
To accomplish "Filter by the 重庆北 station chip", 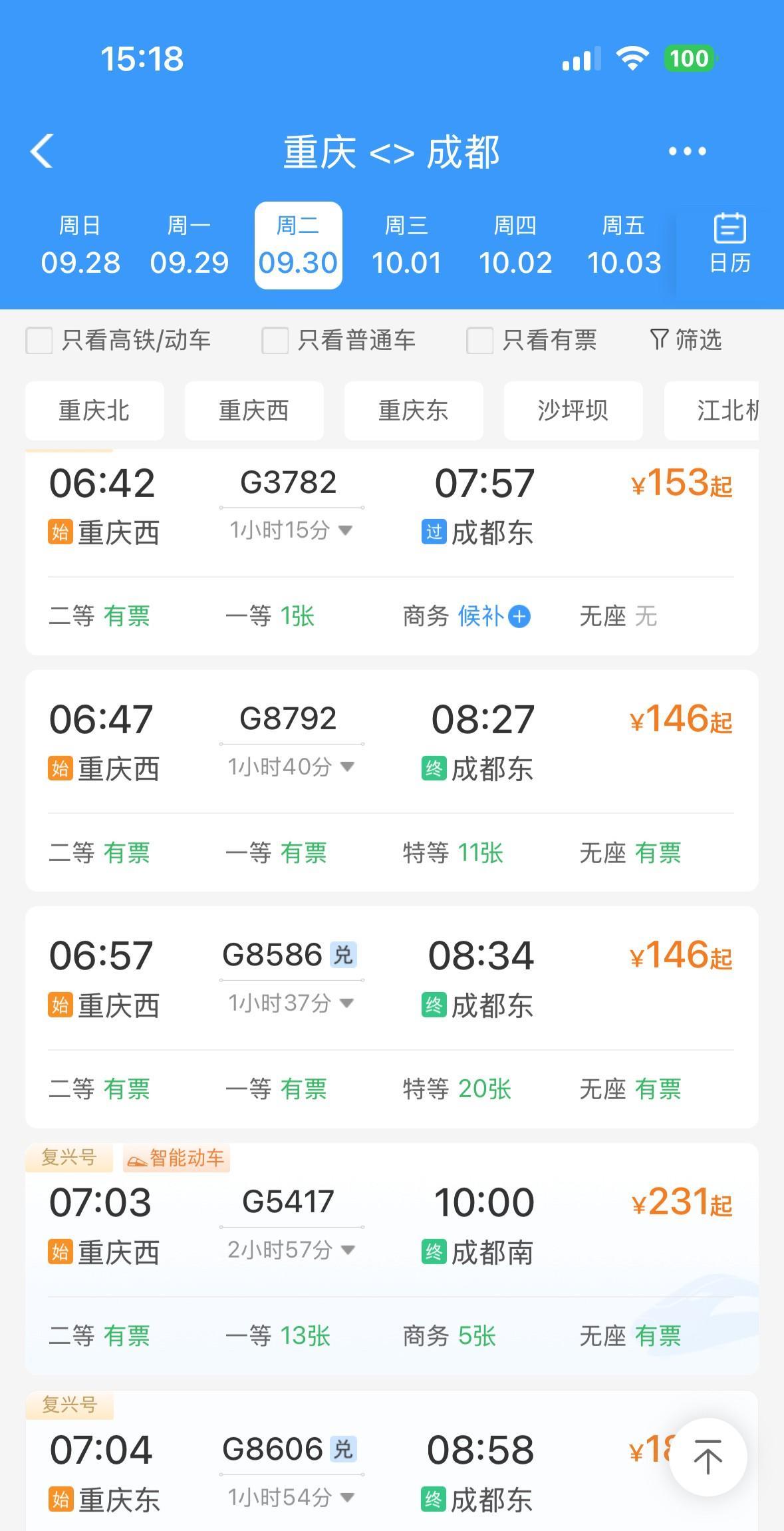I will (94, 411).
